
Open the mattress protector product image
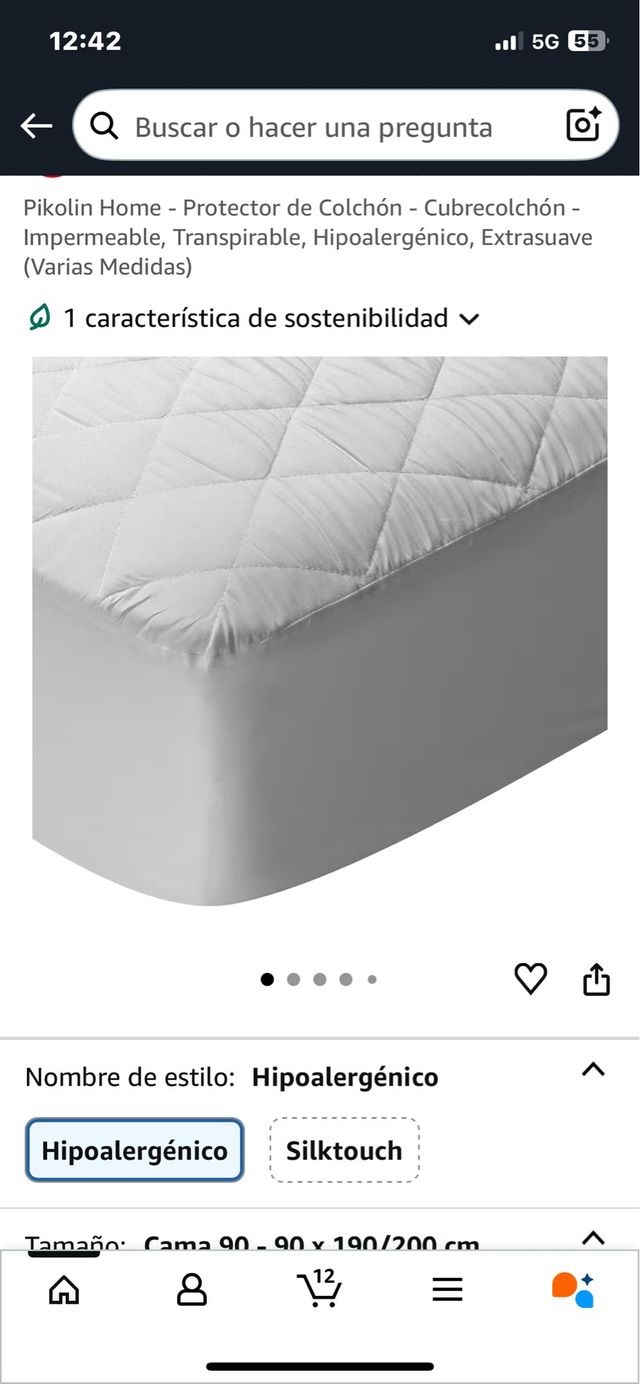320,630
